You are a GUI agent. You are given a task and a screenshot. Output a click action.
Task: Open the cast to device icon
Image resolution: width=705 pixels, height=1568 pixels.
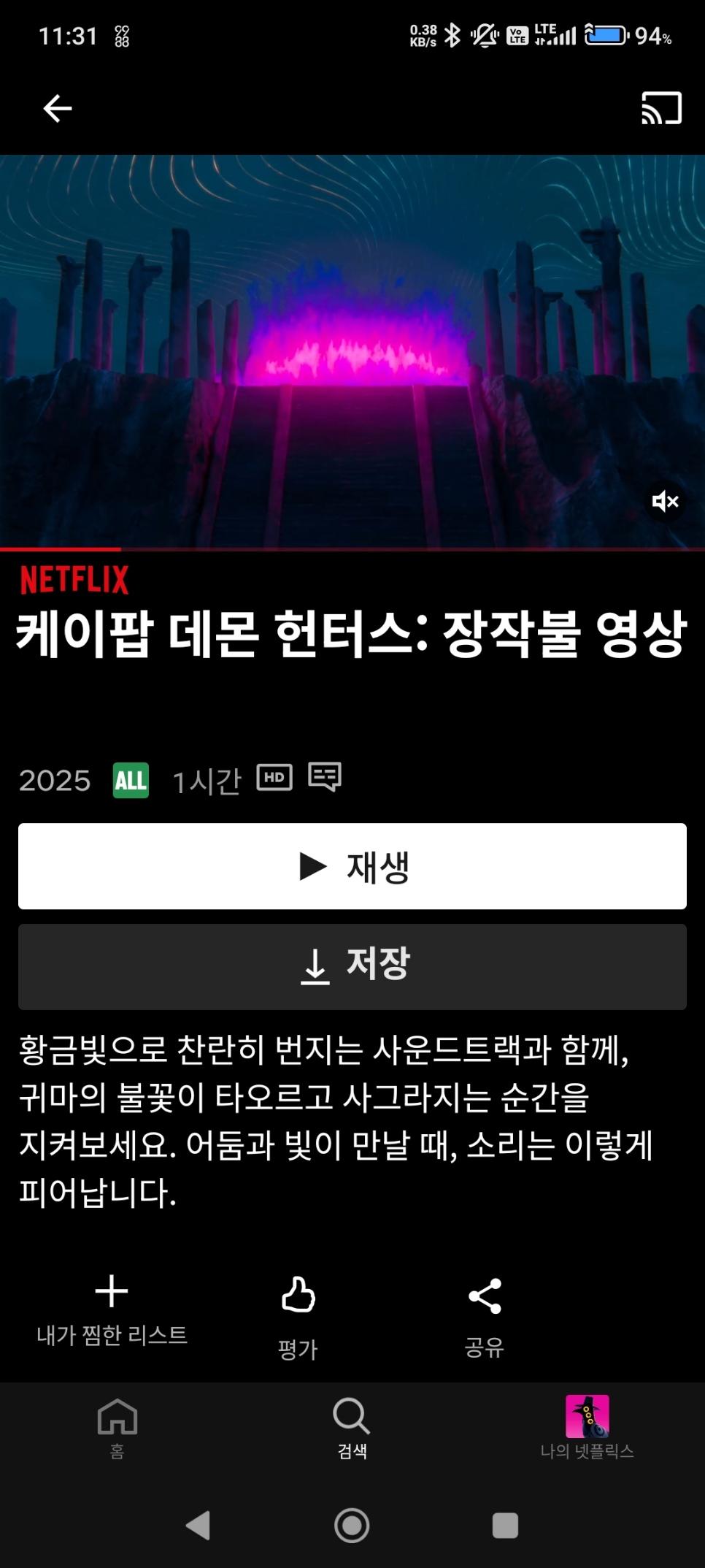(661, 108)
